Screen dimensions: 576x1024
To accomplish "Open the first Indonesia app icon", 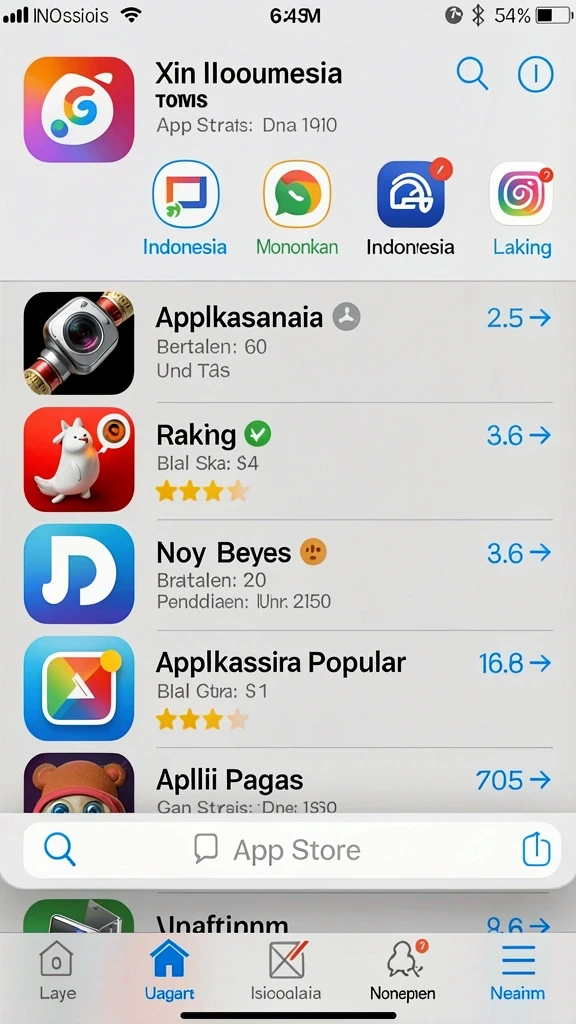I will click(x=185, y=194).
